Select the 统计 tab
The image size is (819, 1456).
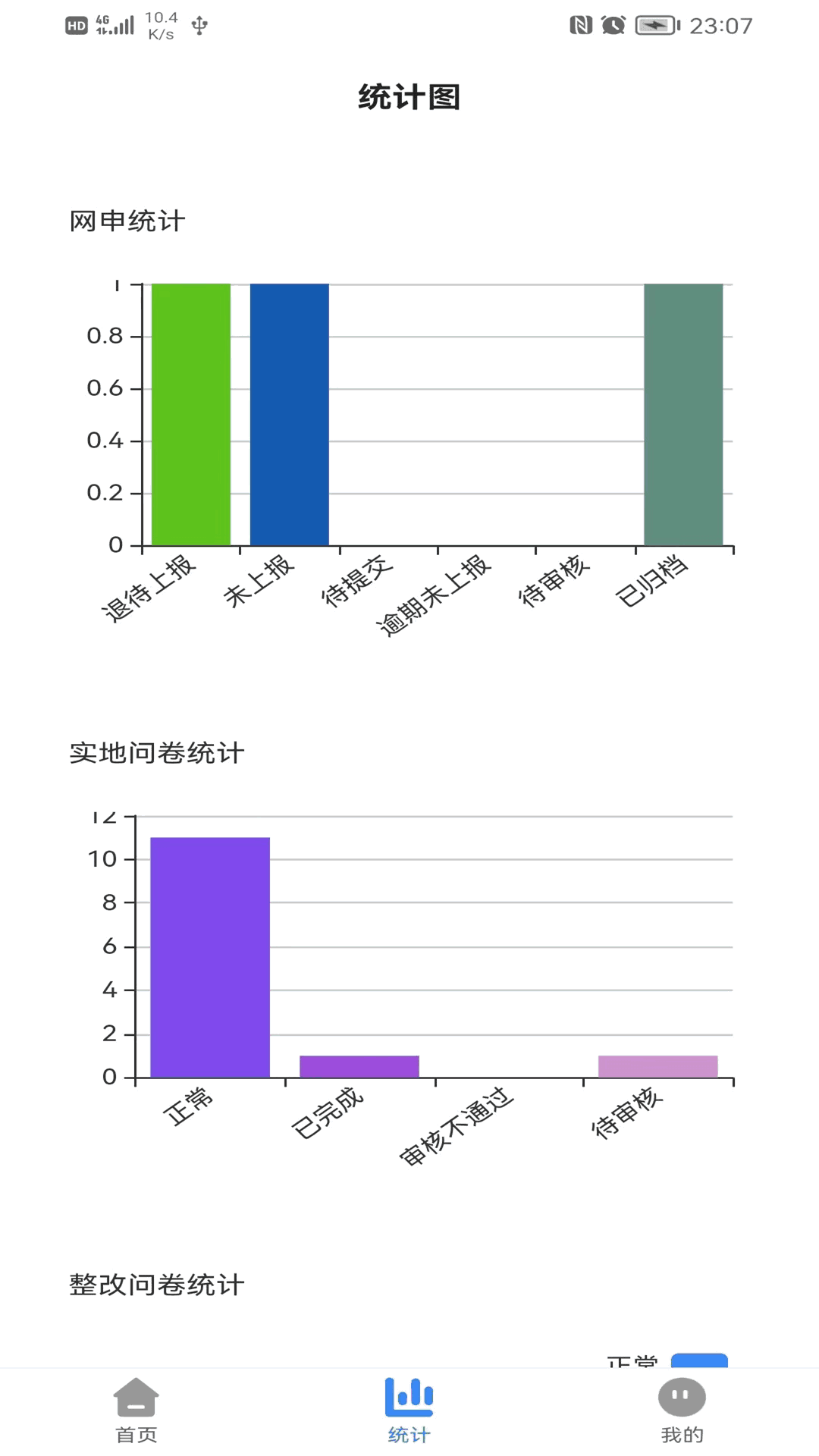[x=409, y=1410]
